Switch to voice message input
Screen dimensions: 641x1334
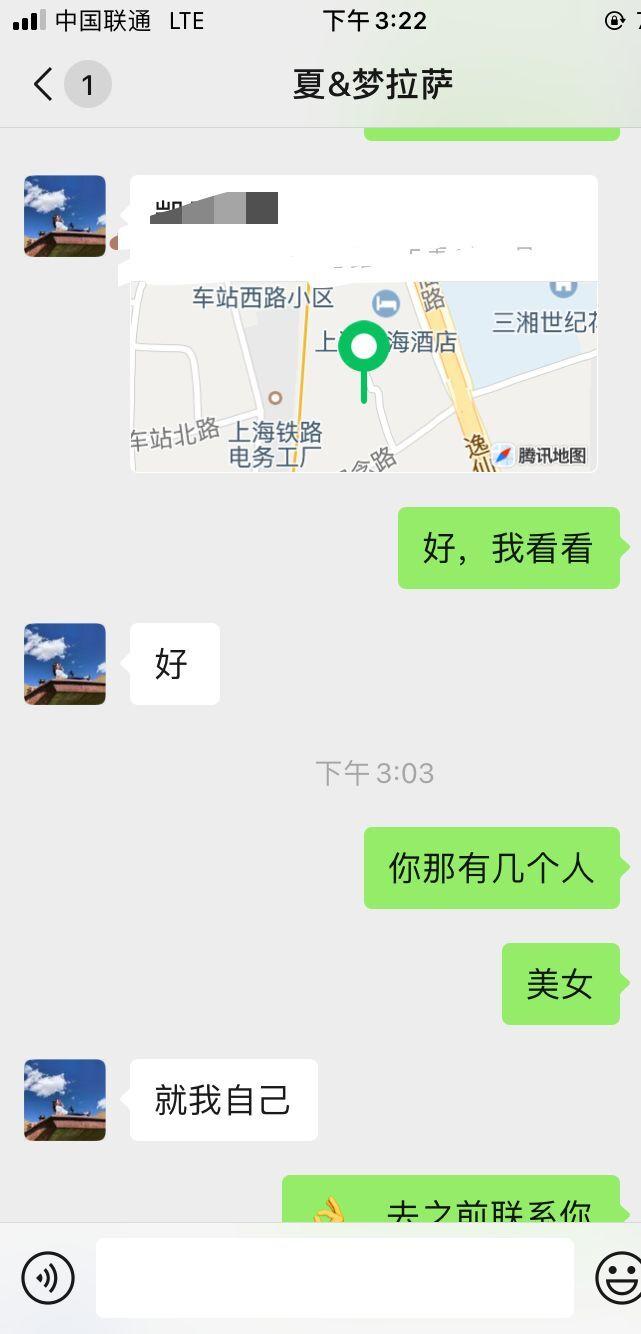click(48, 1277)
